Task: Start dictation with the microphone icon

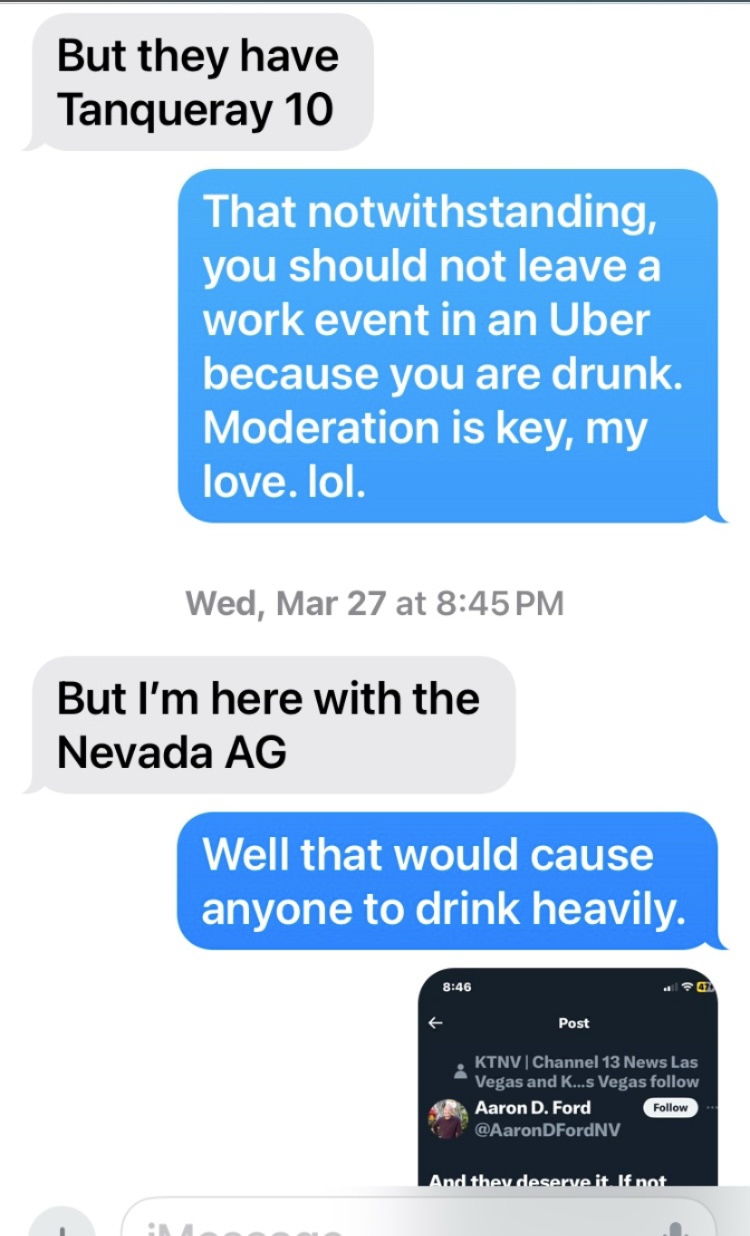Action: (677, 1227)
